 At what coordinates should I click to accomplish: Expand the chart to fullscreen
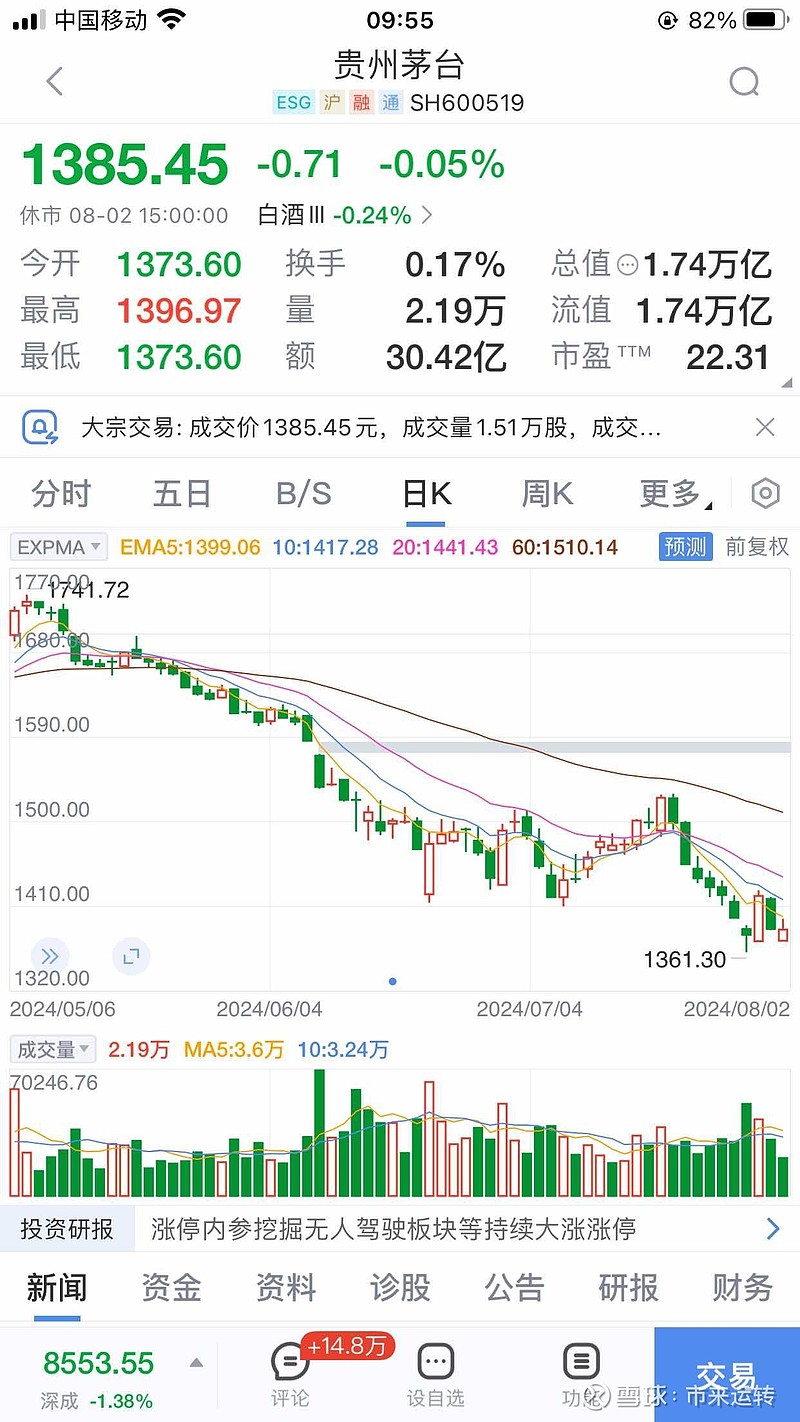tap(130, 957)
